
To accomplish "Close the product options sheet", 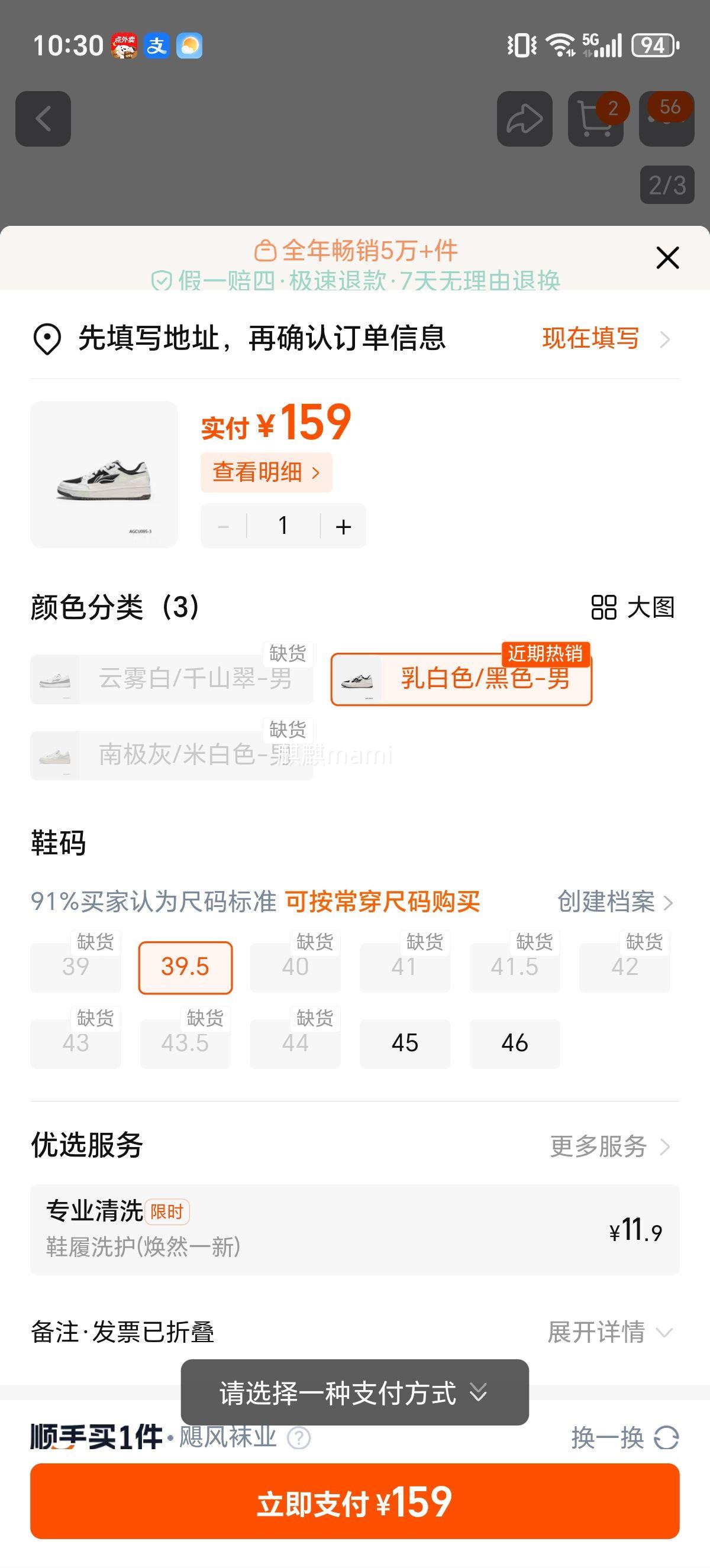I will [667, 257].
